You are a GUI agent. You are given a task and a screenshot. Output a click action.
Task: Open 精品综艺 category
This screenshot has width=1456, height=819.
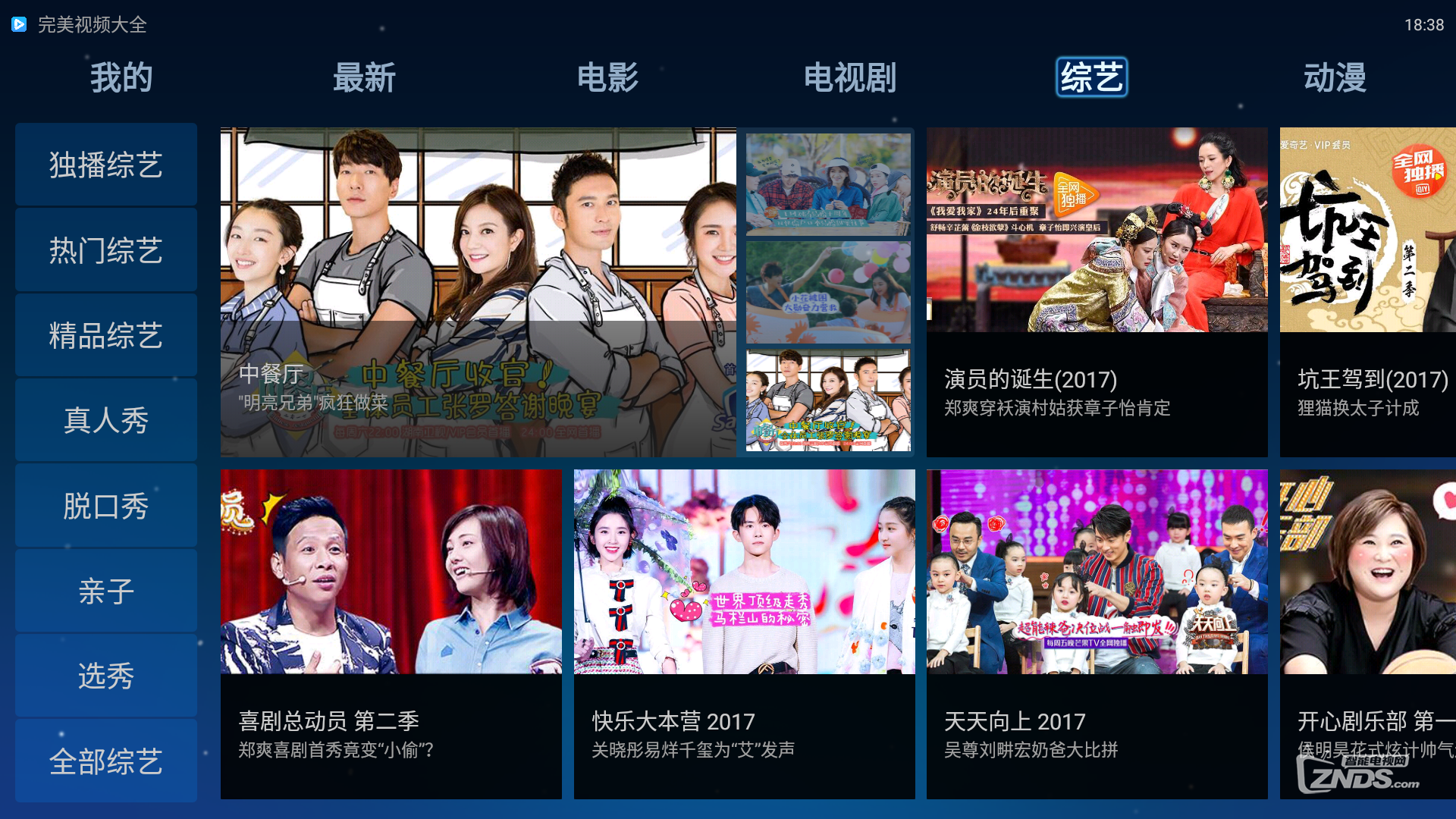(x=106, y=335)
